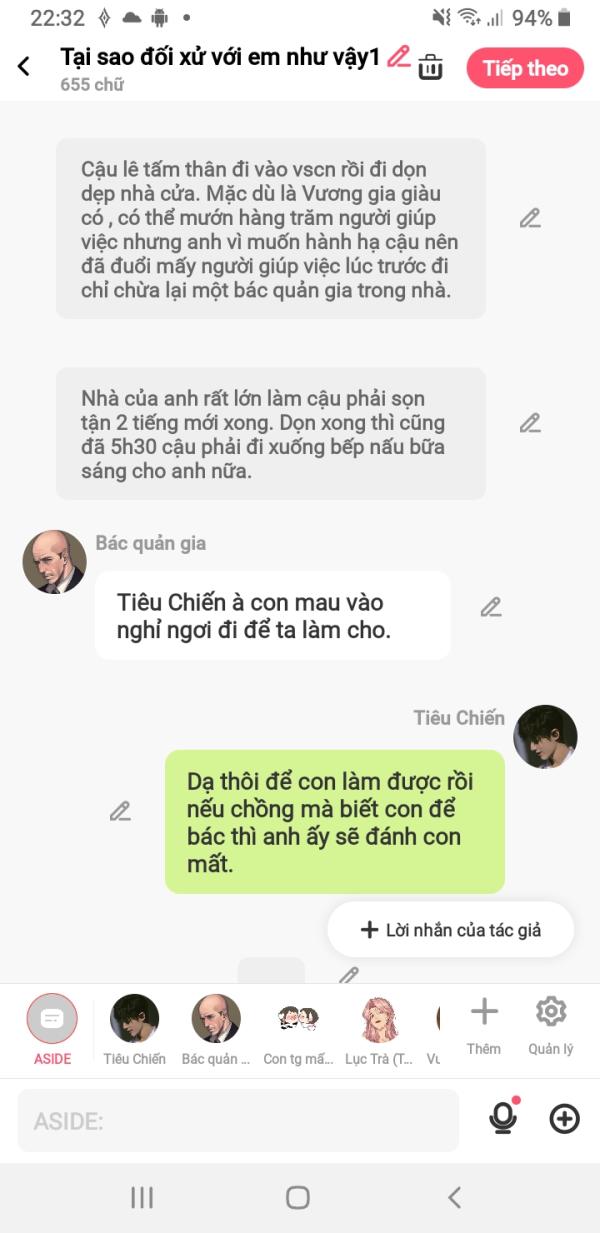
Task: Open Quản lý settings
Action: pyautogui.click(x=551, y=1025)
